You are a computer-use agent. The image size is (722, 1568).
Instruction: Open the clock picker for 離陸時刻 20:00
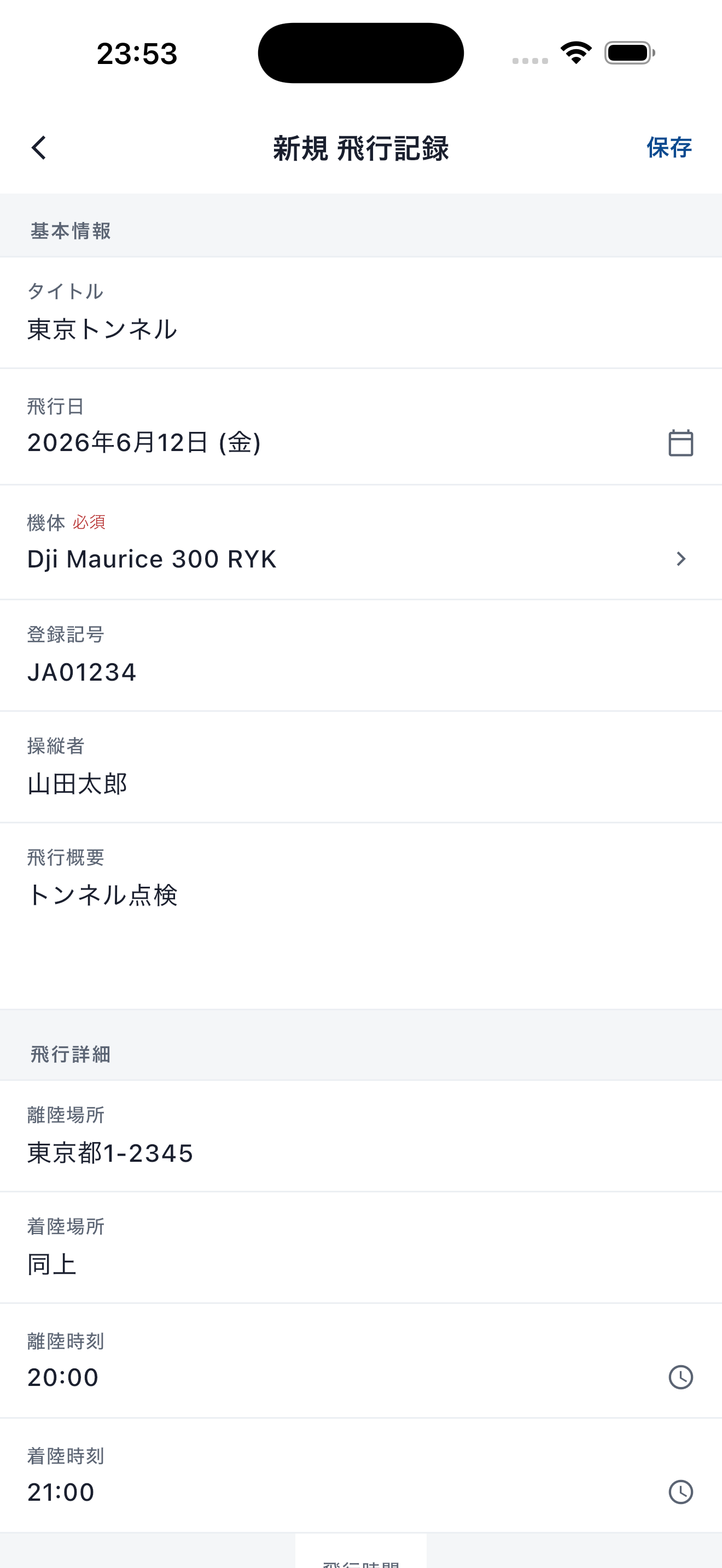coord(680,1378)
